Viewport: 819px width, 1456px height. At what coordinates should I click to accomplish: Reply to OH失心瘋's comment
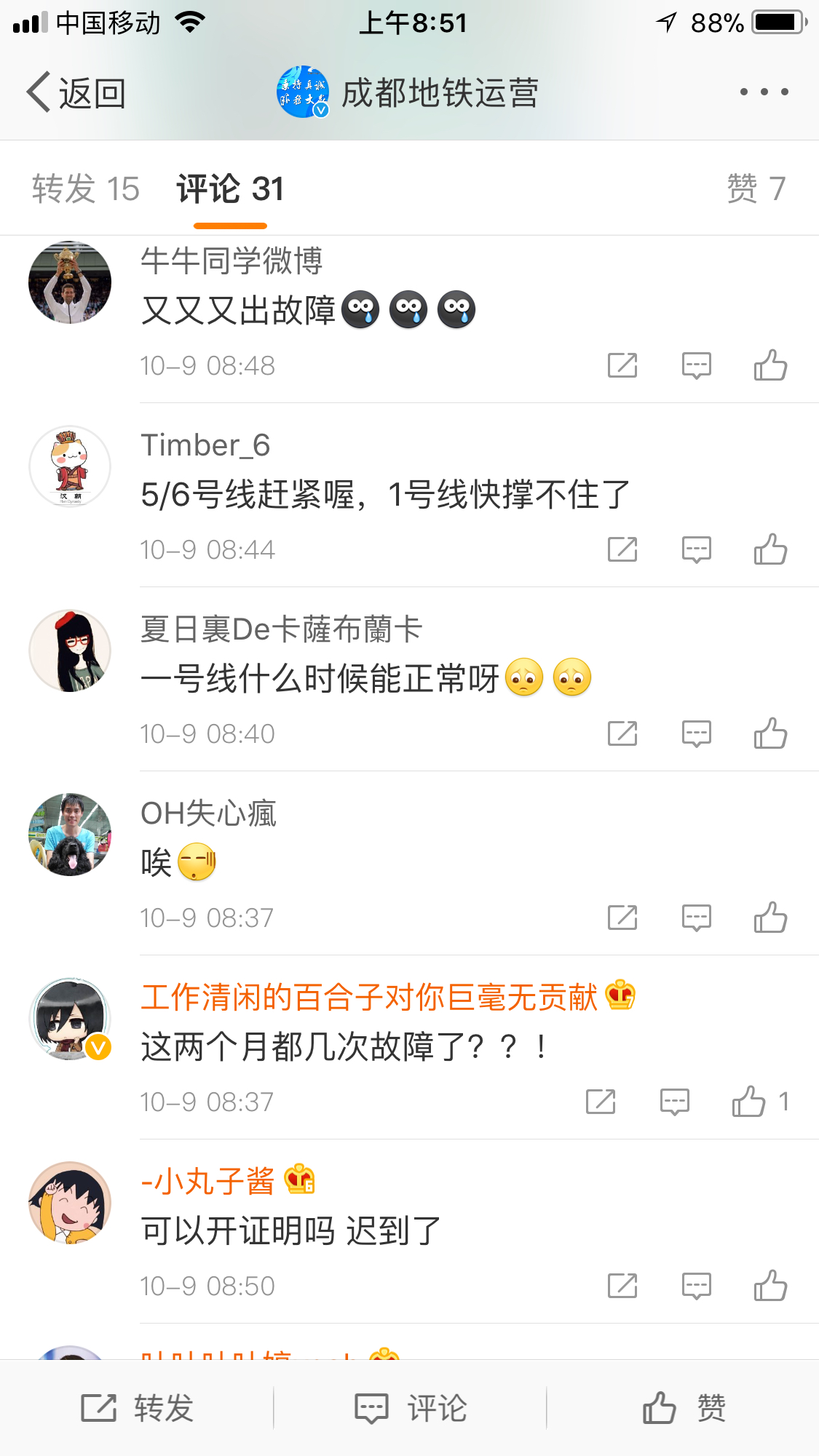(x=696, y=918)
